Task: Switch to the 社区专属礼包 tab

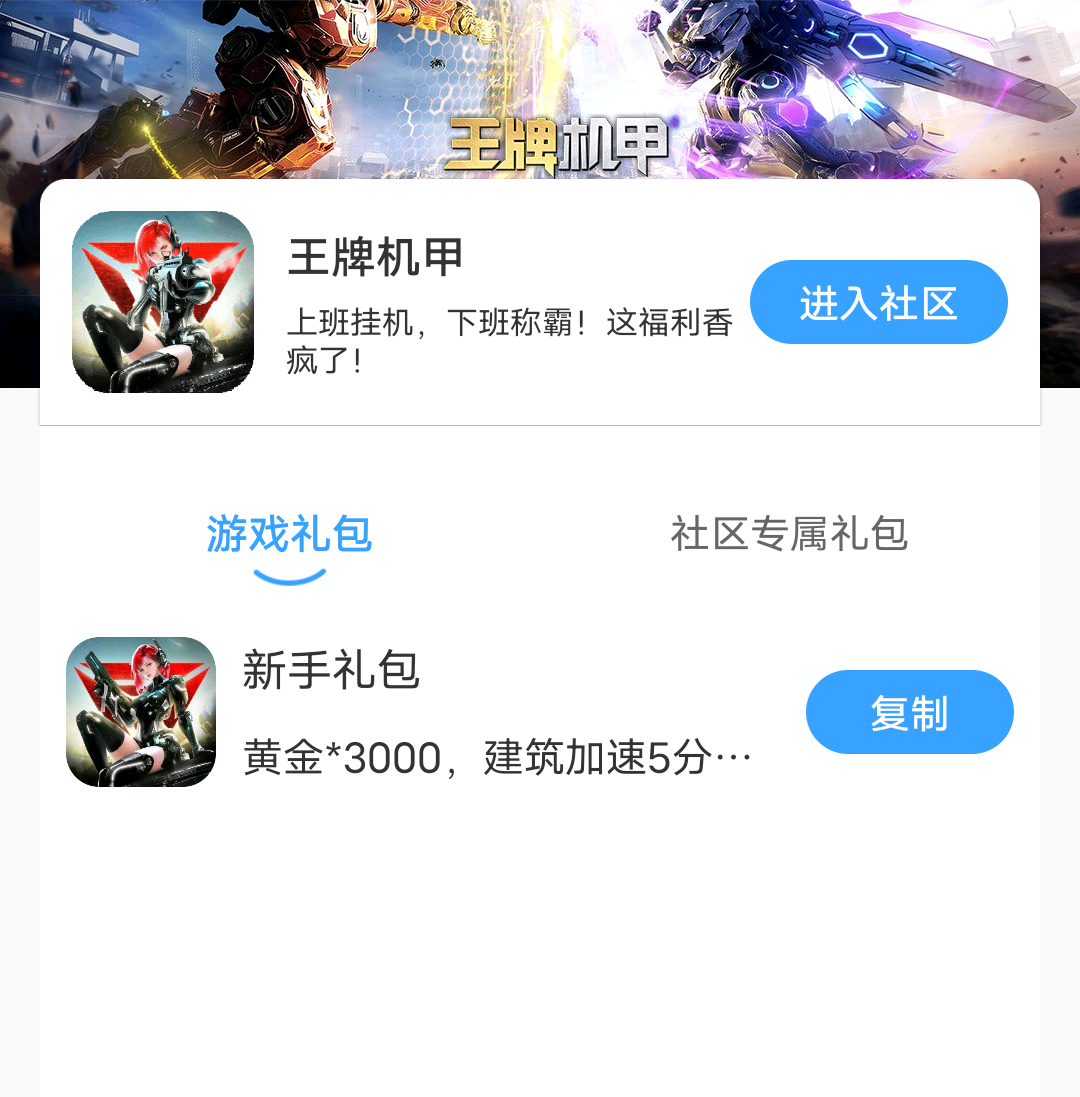Action: click(x=788, y=534)
